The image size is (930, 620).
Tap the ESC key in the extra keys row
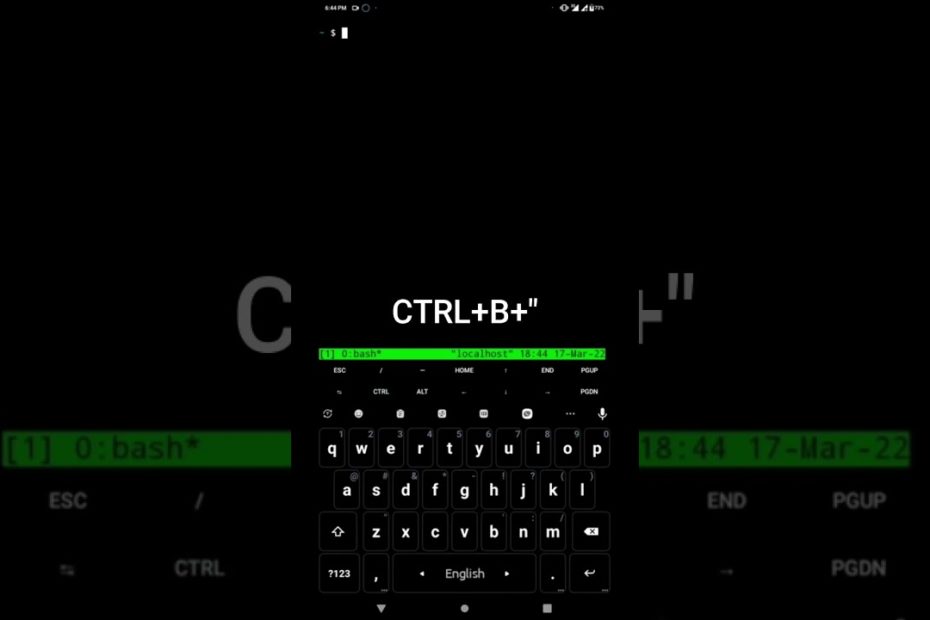click(340, 371)
